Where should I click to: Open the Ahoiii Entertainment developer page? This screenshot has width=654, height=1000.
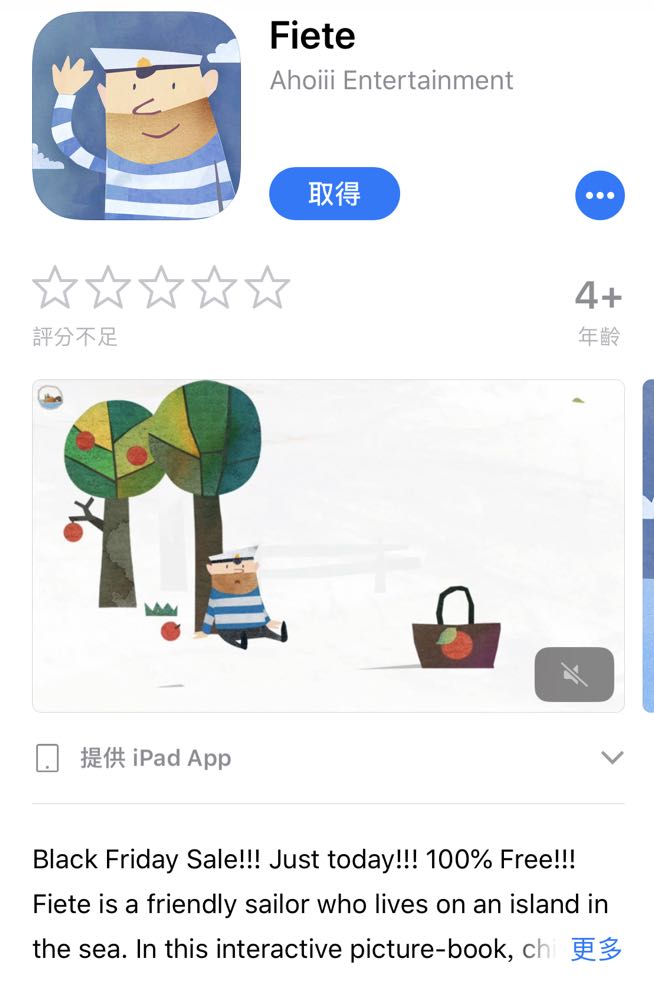(x=391, y=81)
